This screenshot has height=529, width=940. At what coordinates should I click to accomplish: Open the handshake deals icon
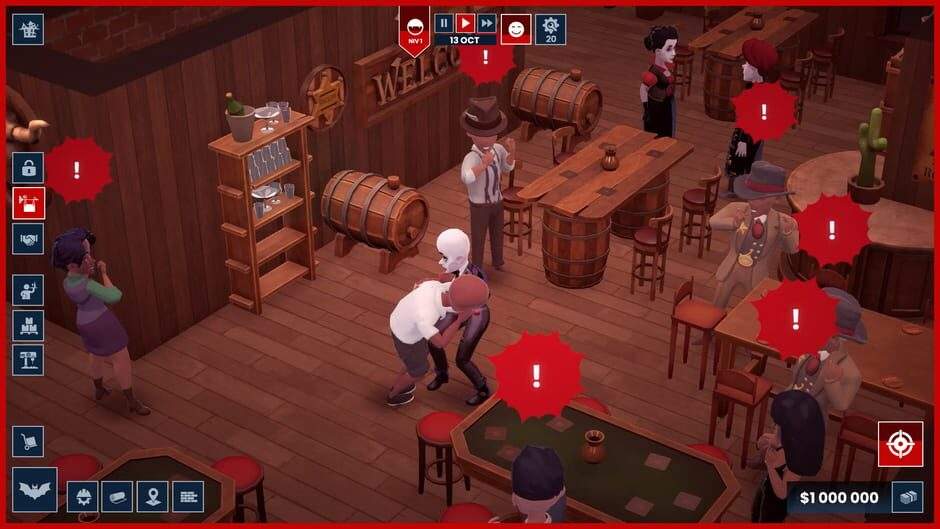[28, 238]
